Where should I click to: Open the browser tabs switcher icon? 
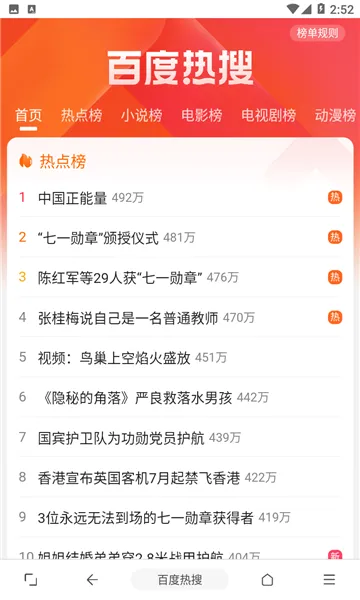click(x=31, y=579)
